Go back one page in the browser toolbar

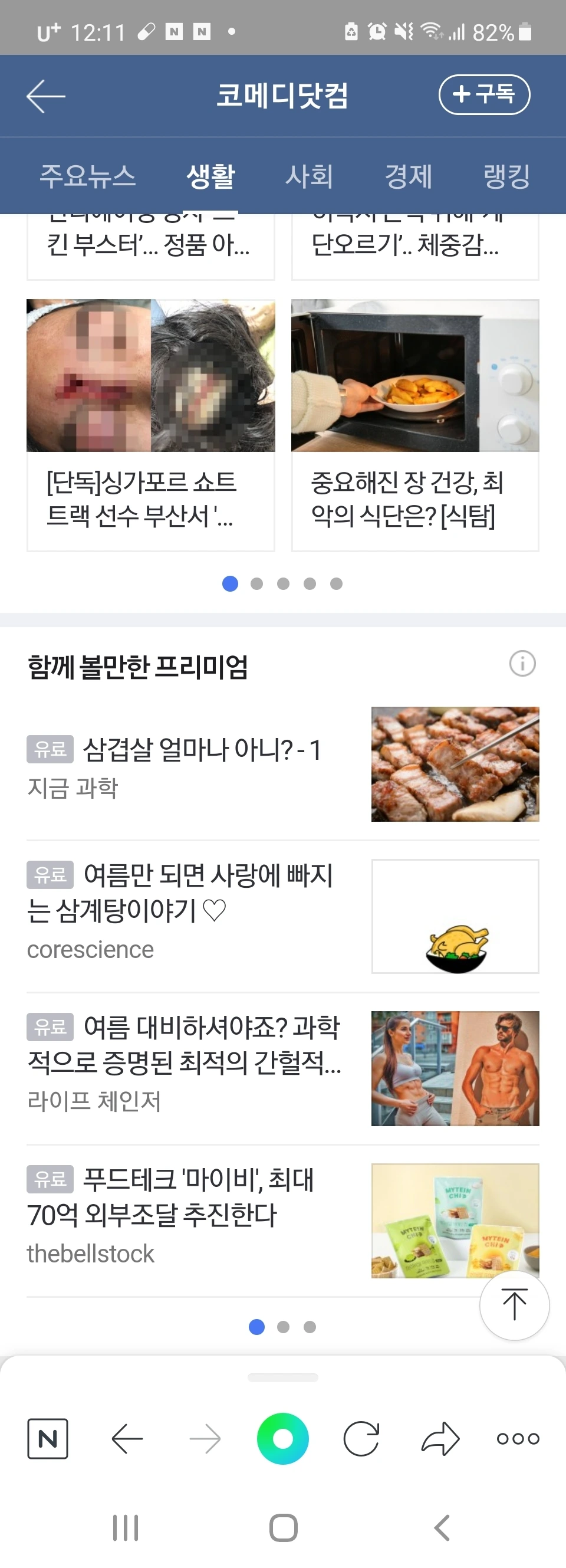click(x=127, y=1439)
